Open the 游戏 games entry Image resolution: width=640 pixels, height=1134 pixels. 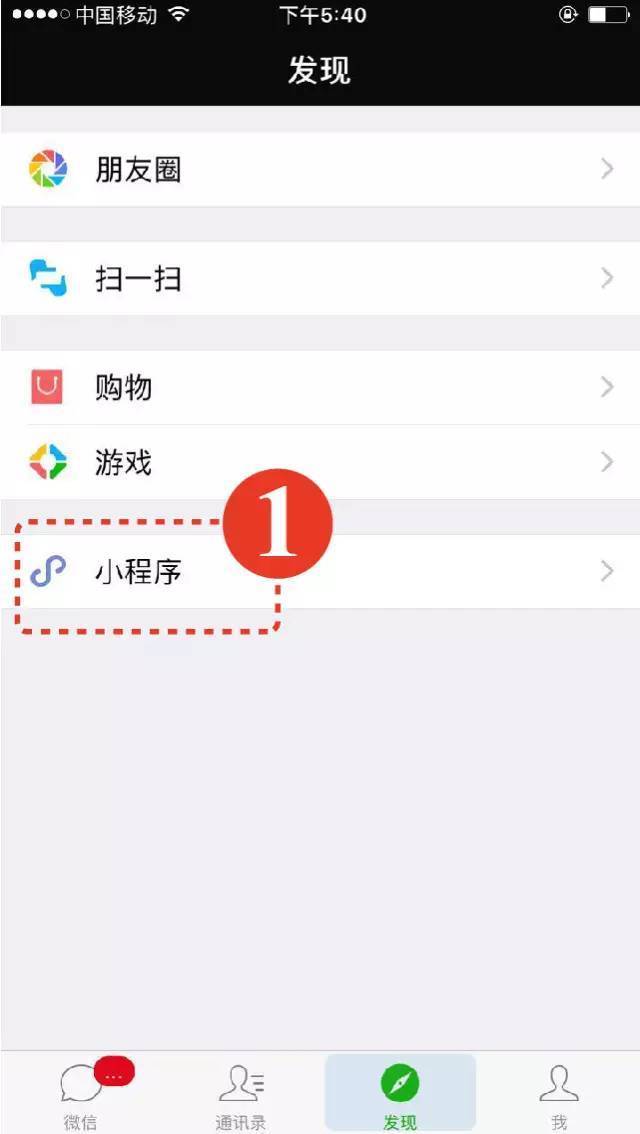(320, 461)
